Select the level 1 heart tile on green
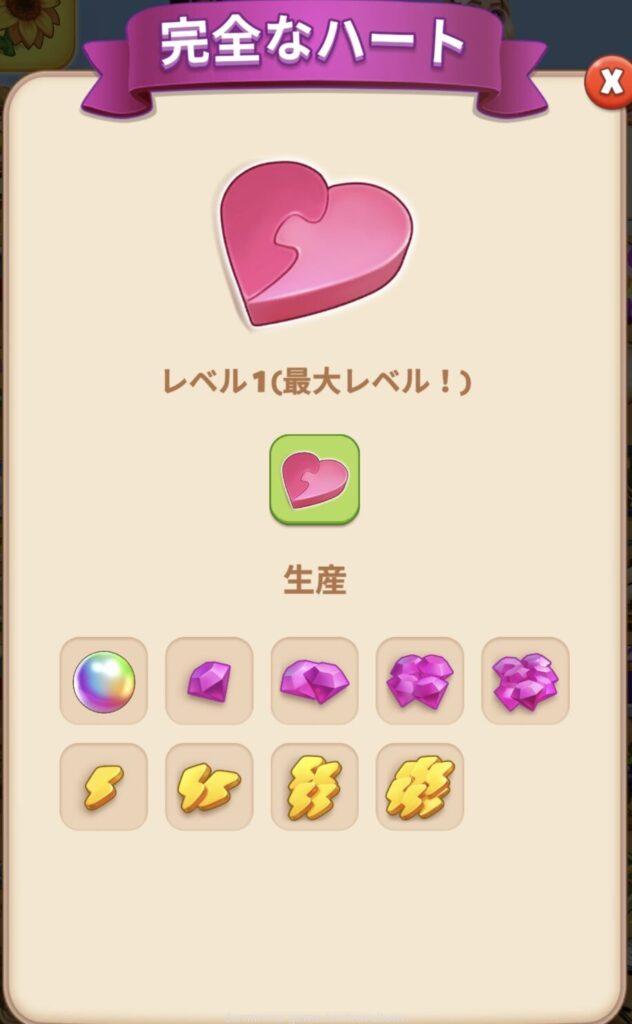This screenshot has width=632, height=1024. tap(314, 479)
